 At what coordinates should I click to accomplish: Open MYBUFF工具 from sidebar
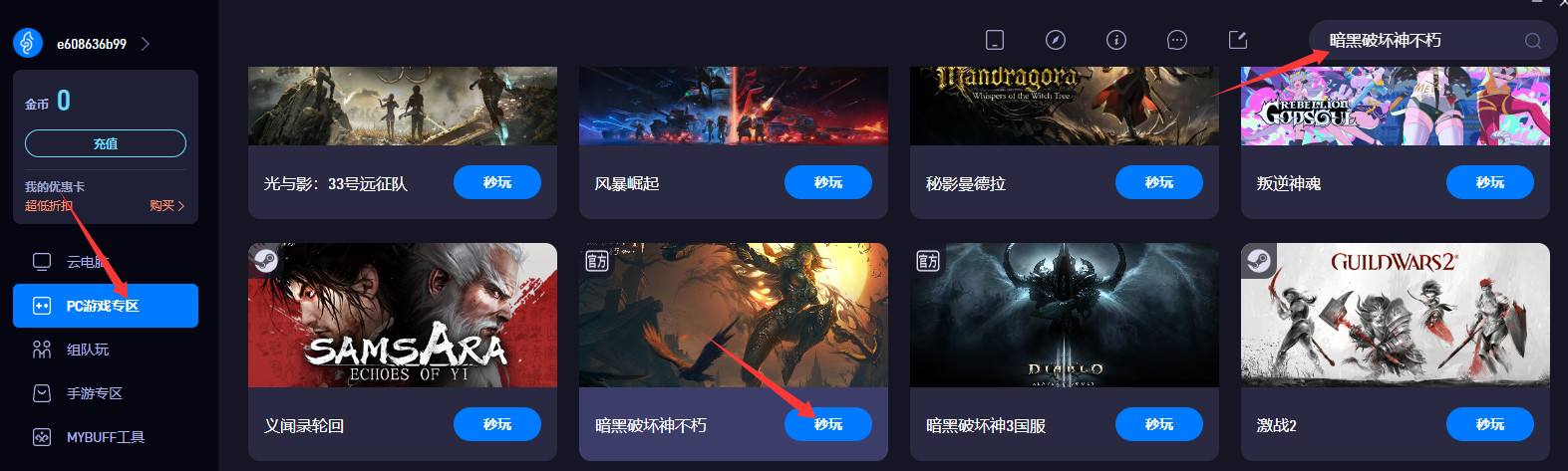pos(105,437)
